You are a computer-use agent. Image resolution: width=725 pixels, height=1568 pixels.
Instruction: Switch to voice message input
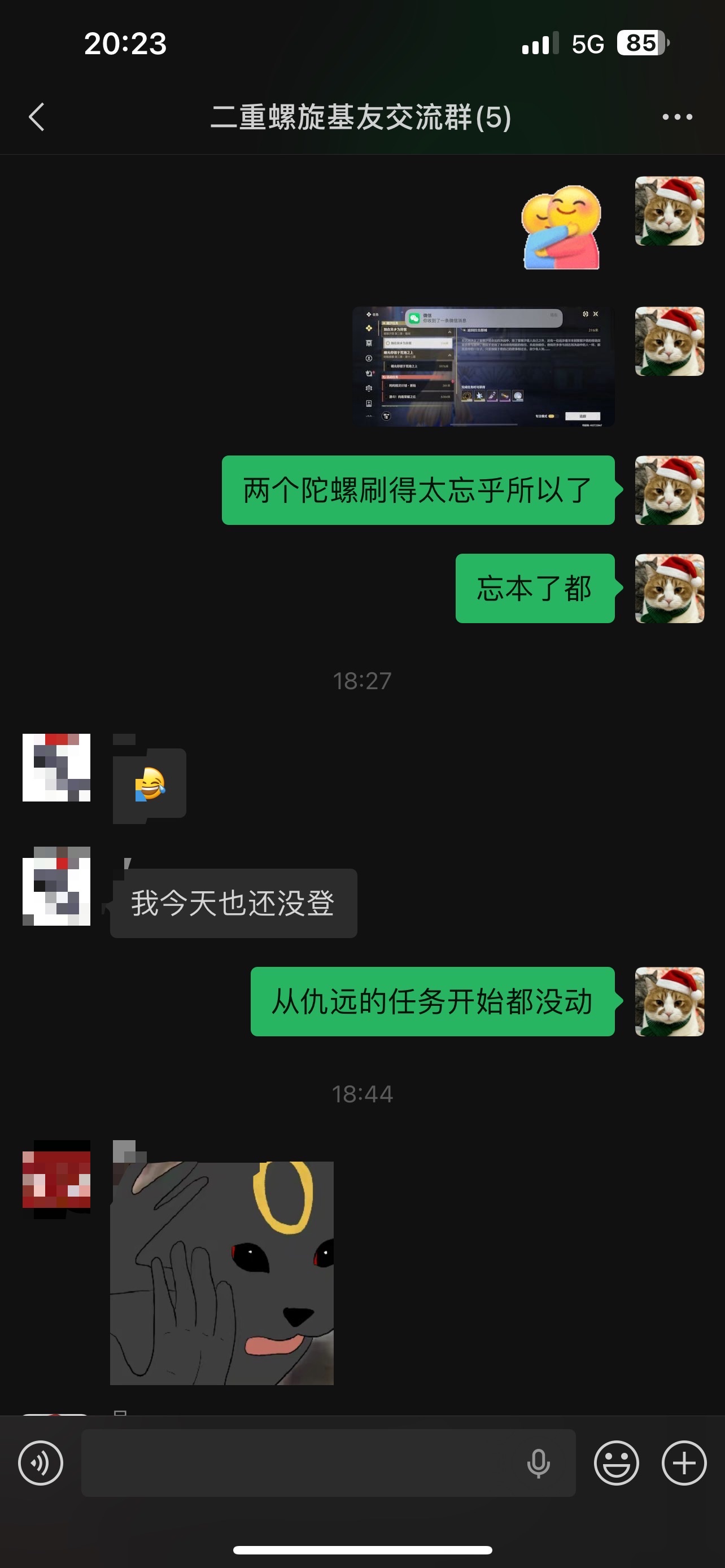coord(41,1462)
